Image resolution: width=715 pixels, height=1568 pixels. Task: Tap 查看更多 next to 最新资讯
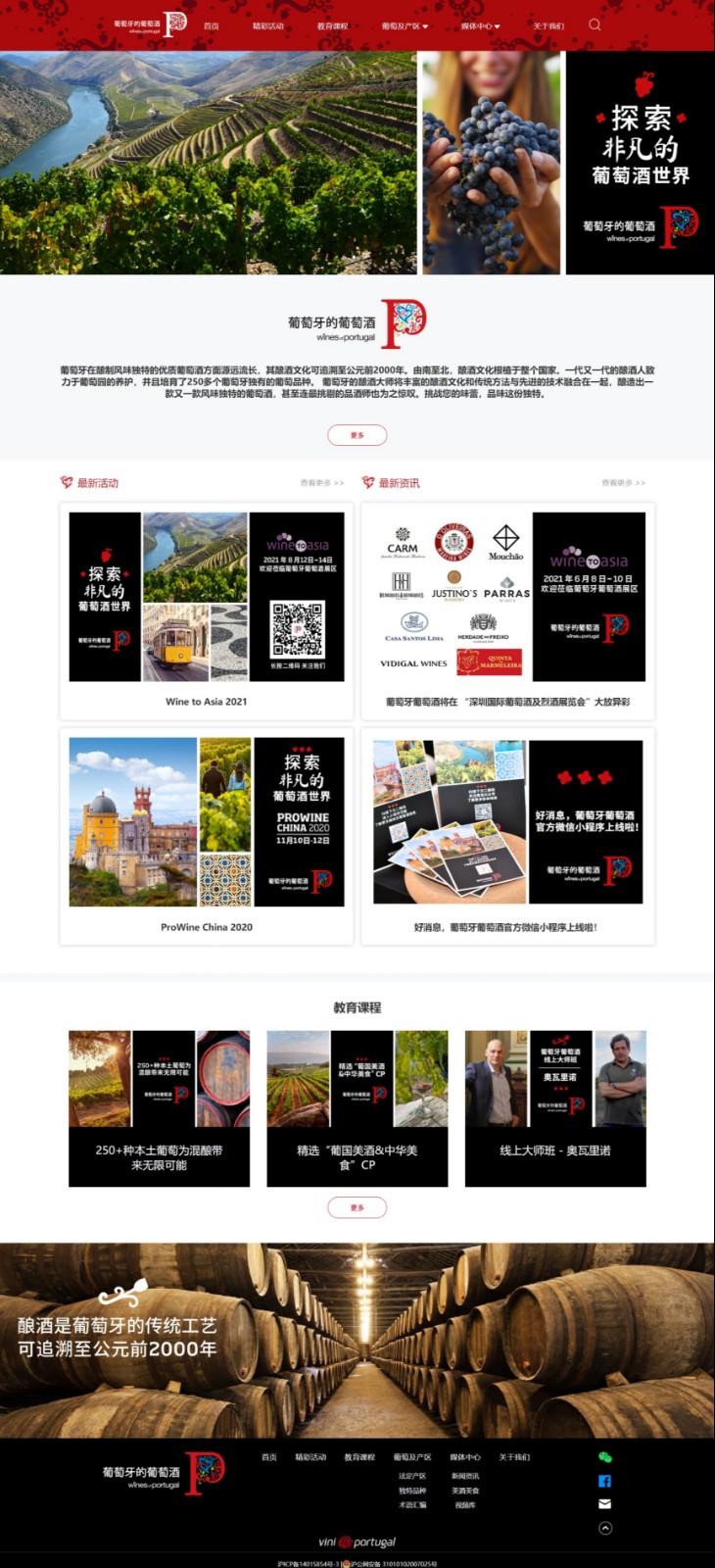pos(624,483)
